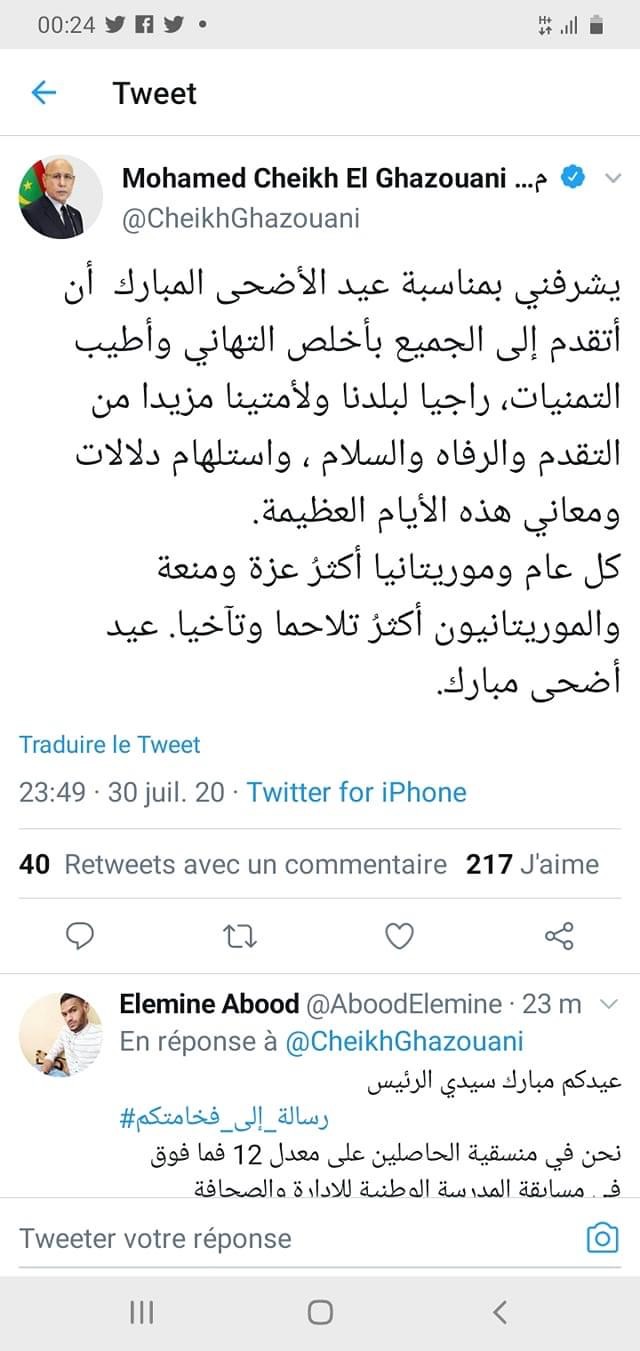Attach a photo with the camera icon
The height and width of the screenshot is (1351, 640).
tap(602, 1238)
